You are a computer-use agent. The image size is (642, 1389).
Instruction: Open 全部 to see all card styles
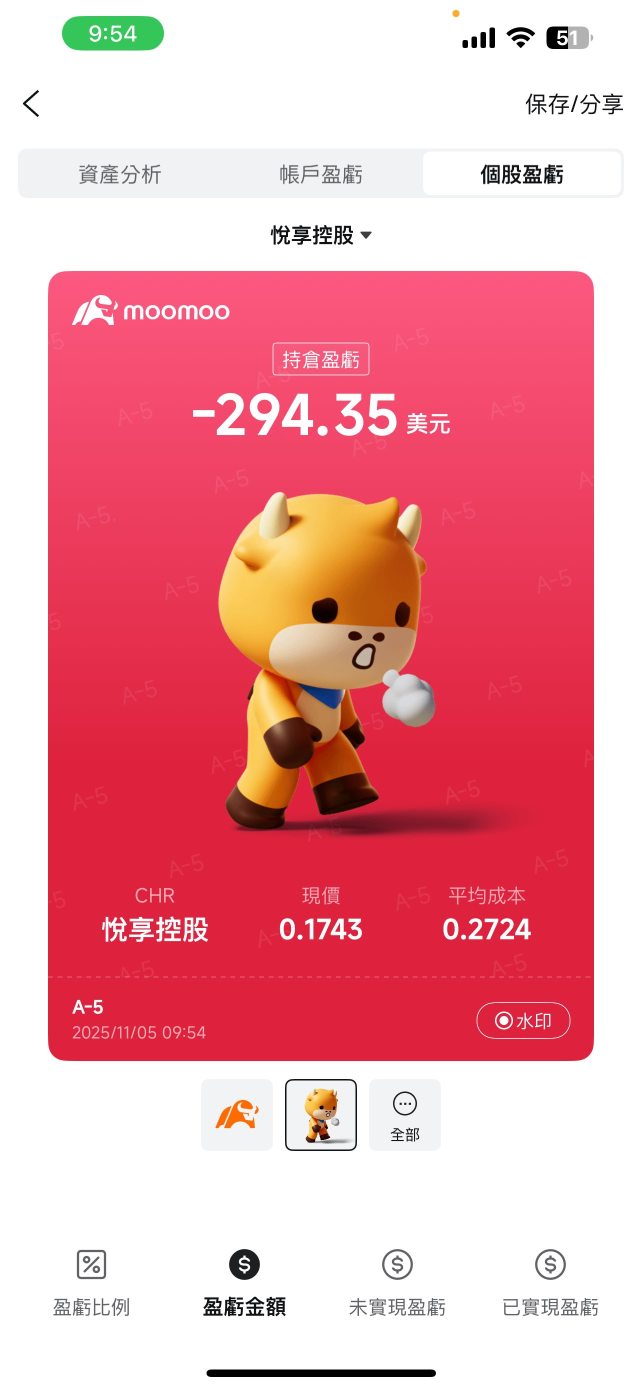click(405, 1115)
